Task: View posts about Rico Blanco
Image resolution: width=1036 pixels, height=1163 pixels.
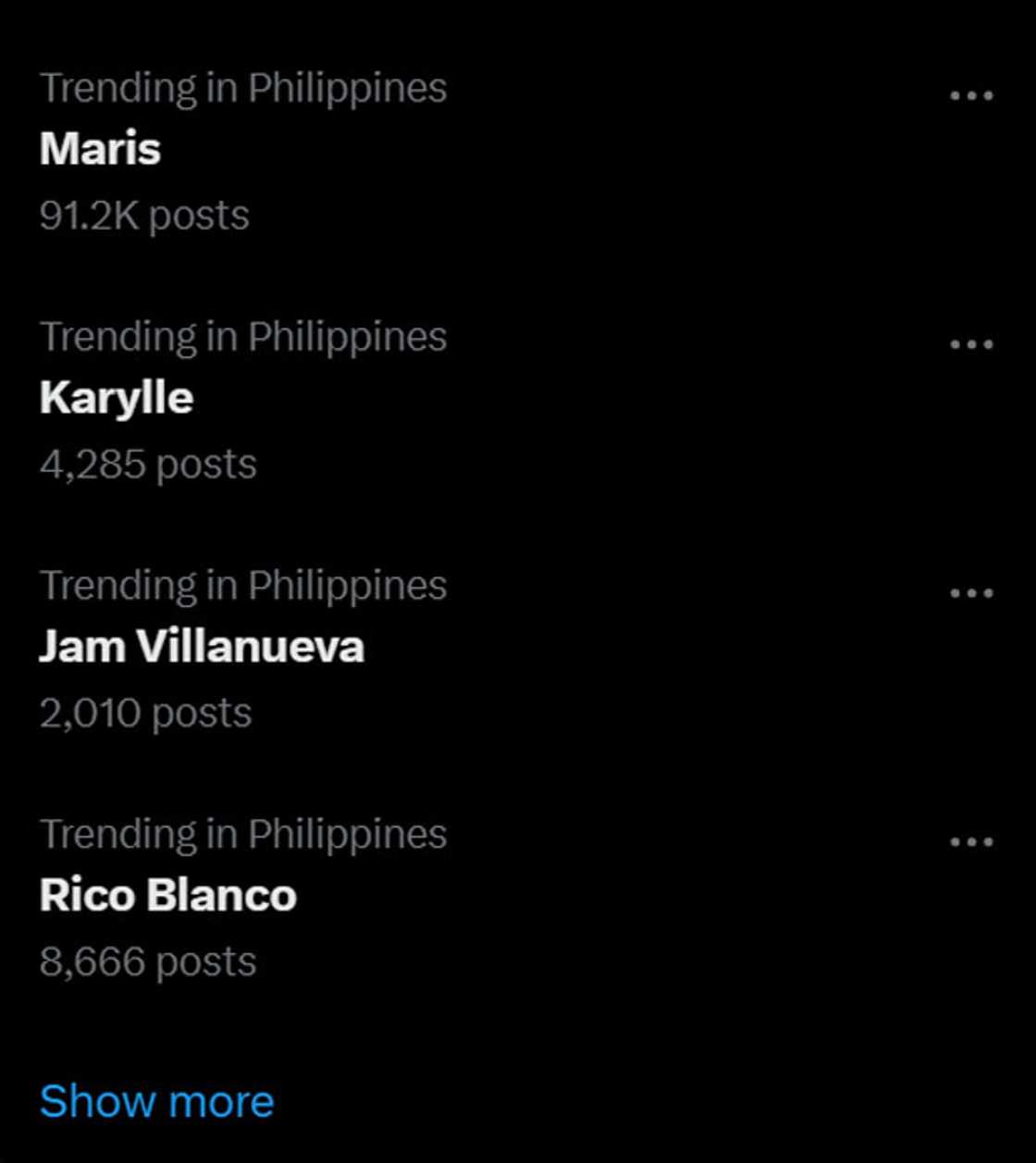Action: point(167,895)
